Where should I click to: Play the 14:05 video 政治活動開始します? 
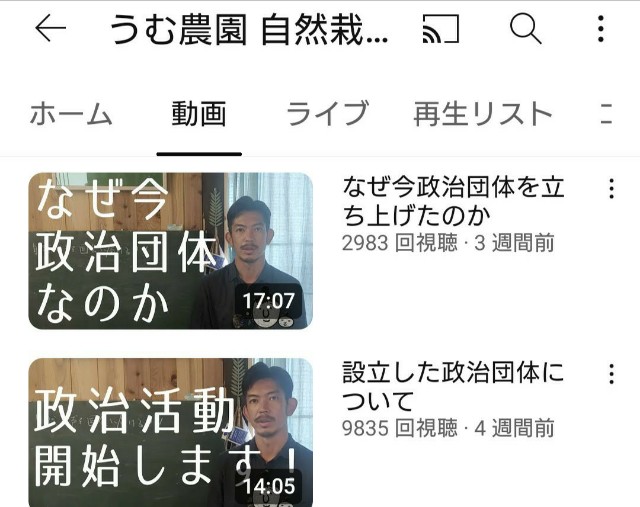click(x=170, y=432)
